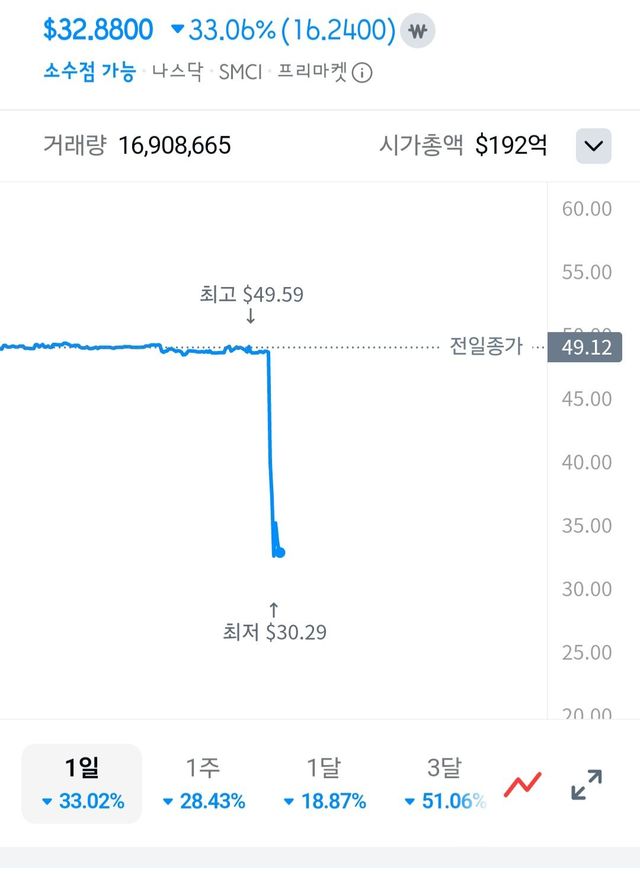Expand the chart to full screen
The width and height of the screenshot is (640, 878).
point(587,784)
